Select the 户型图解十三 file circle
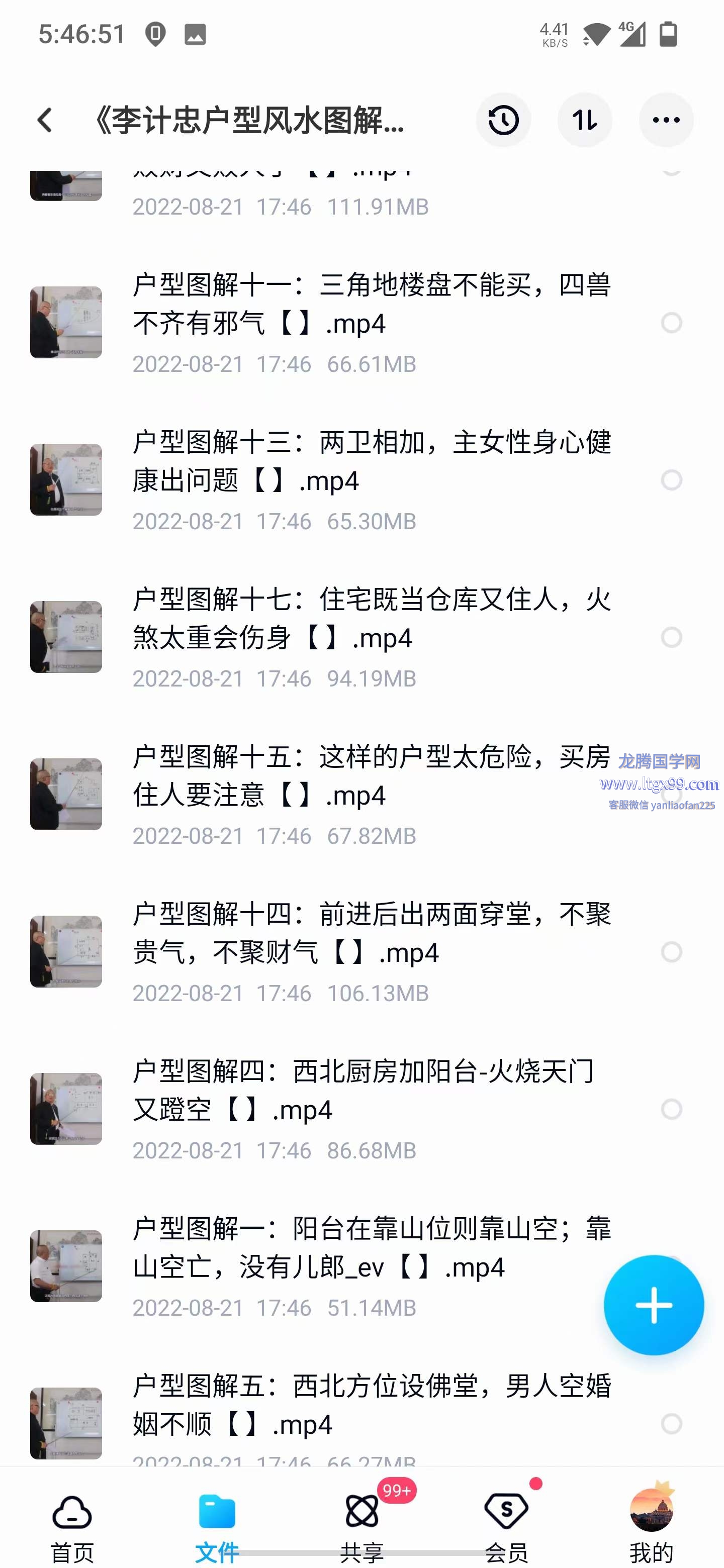The image size is (724, 1568). (671, 480)
